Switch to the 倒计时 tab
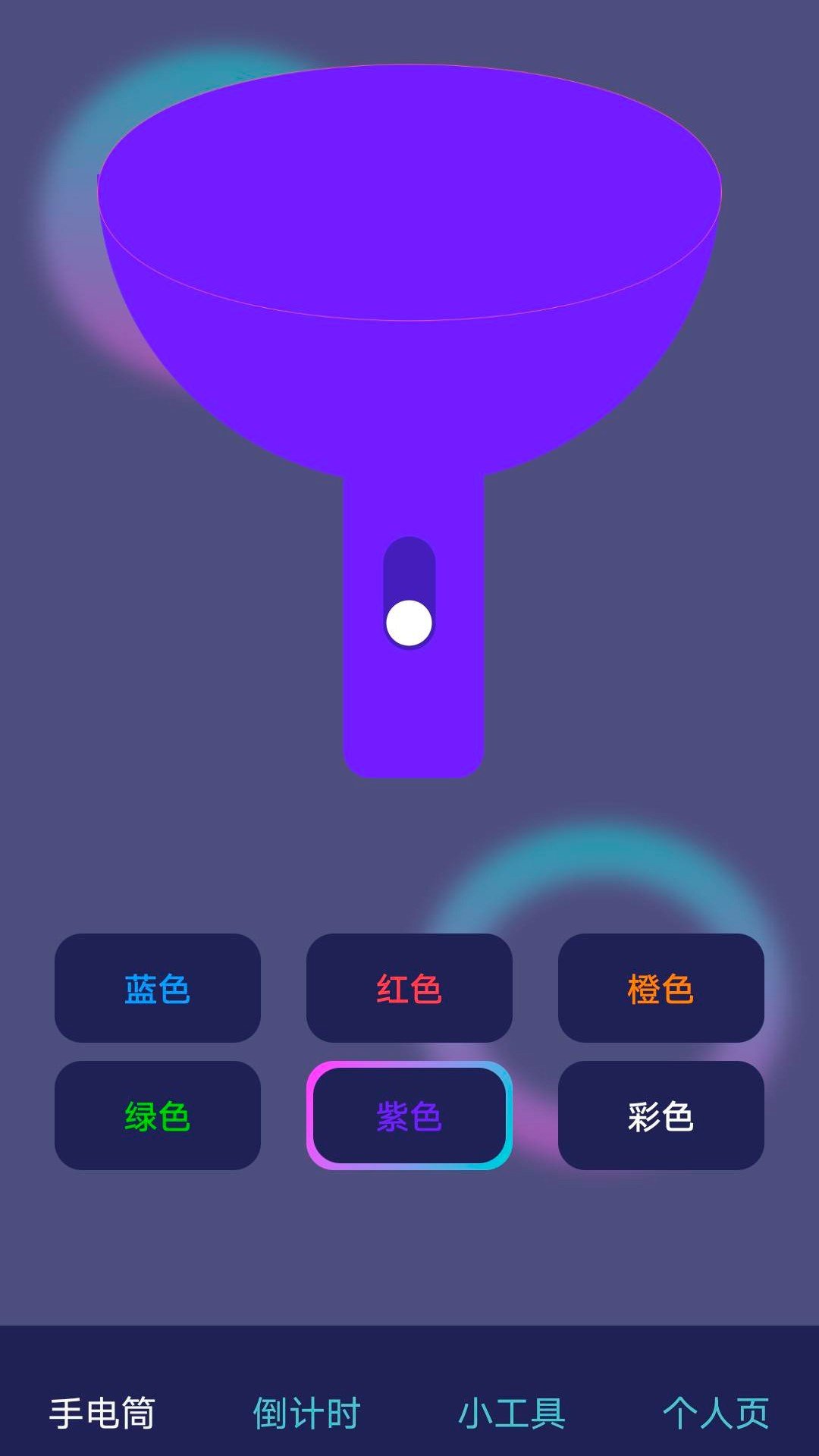 pyautogui.click(x=306, y=1413)
